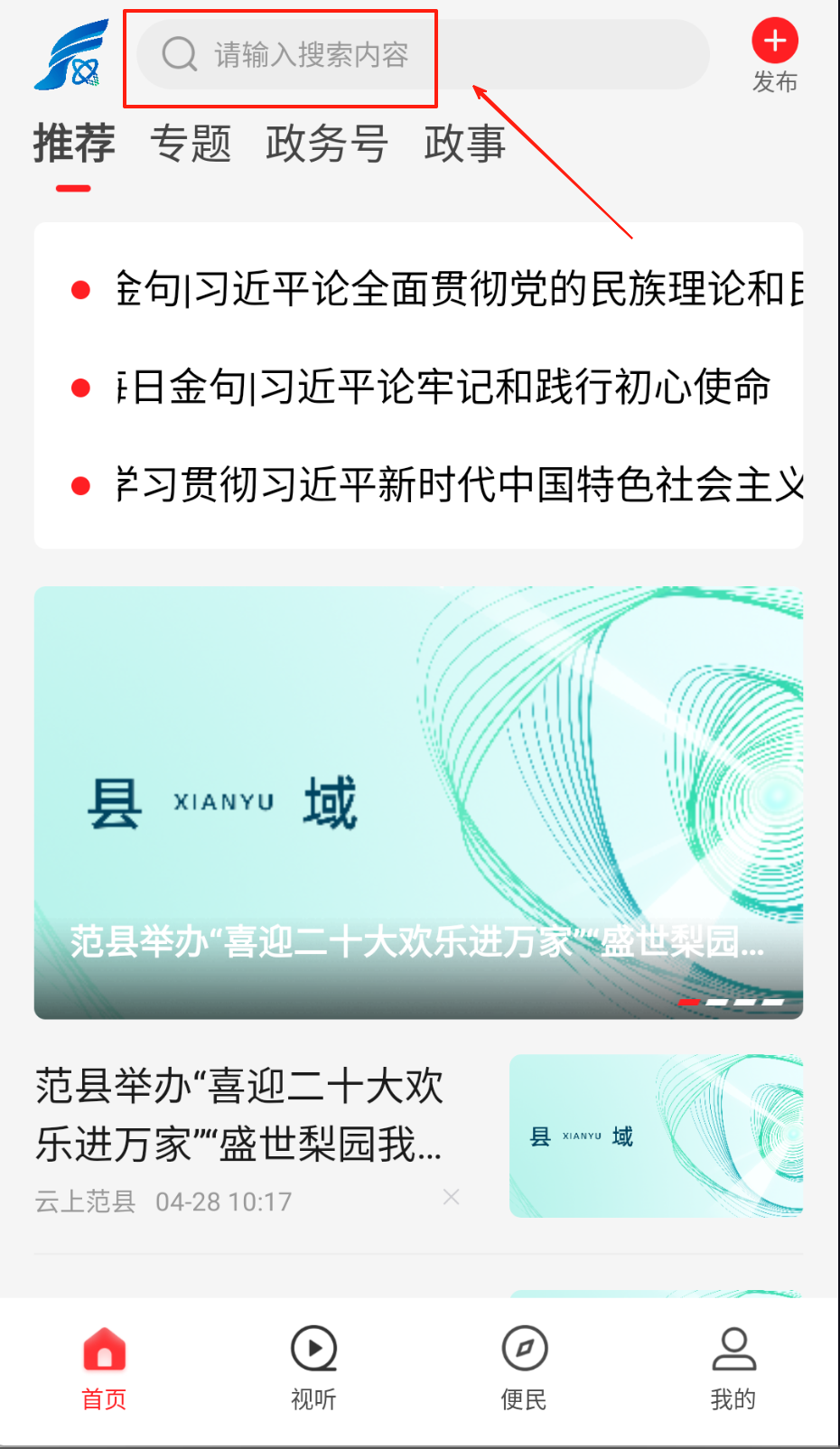
Task: Open the 云上范县 news article
Action: click(x=239, y=1116)
